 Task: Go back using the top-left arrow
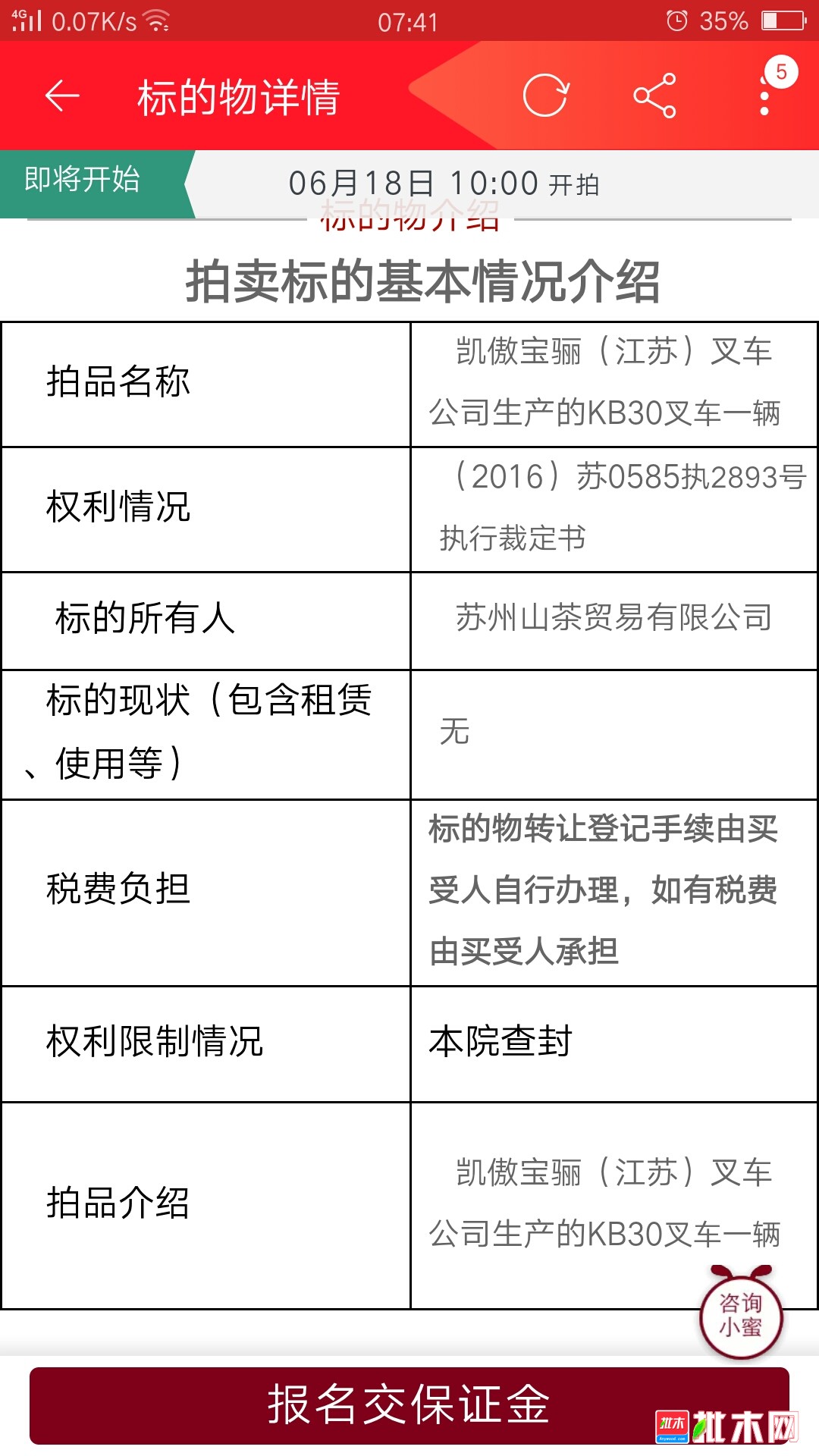pos(62,96)
